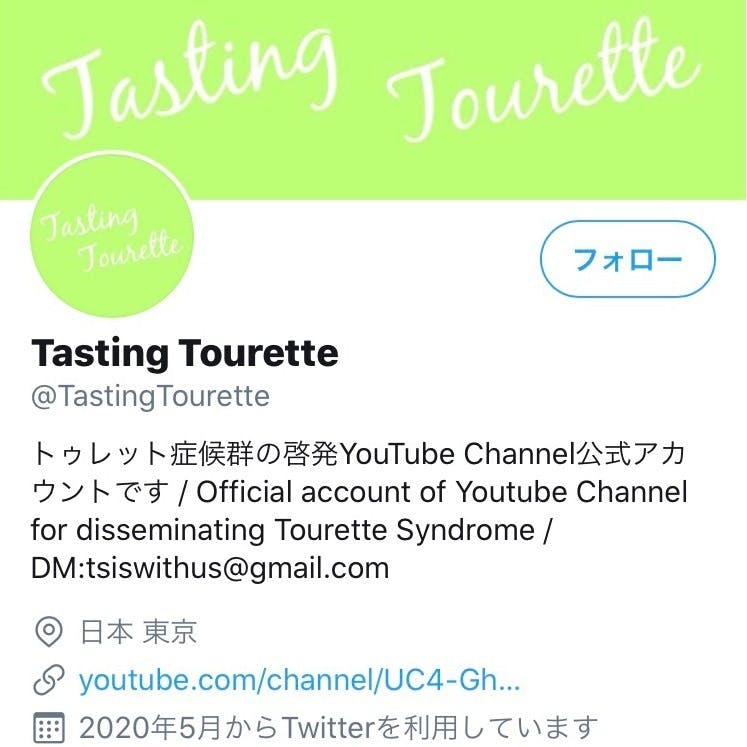Tap the フォロー button to follow
Viewport: 747px width, 747px height.
[x=627, y=260]
